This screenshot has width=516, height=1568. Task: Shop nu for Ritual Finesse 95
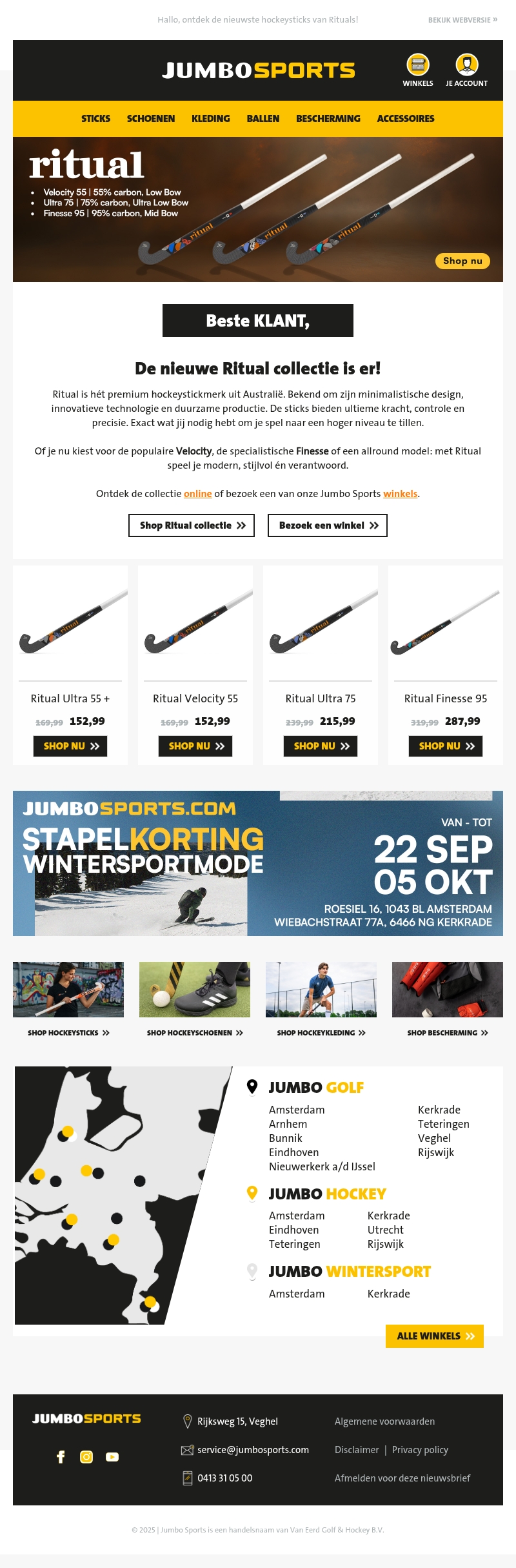(x=446, y=746)
